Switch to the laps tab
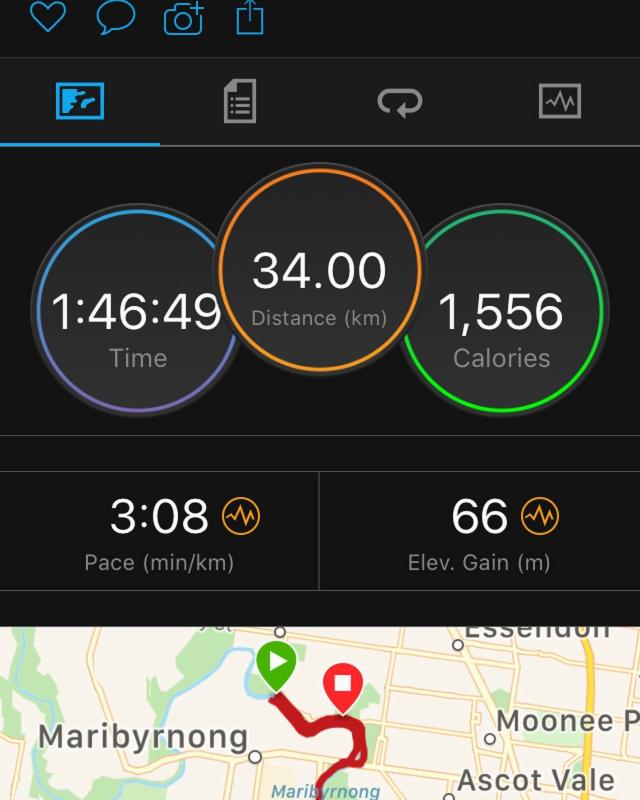 pyautogui.click(x=399, y=101)
